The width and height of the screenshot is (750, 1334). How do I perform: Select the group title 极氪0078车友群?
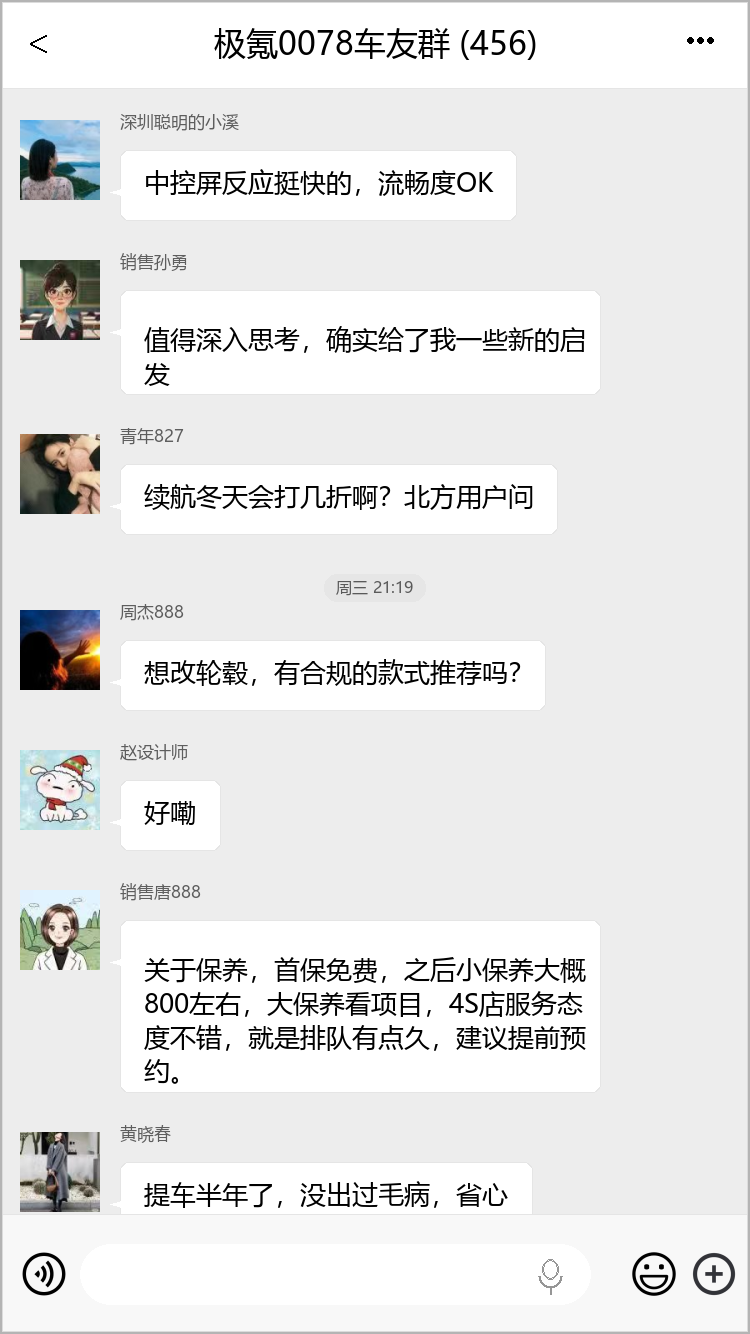374,44
